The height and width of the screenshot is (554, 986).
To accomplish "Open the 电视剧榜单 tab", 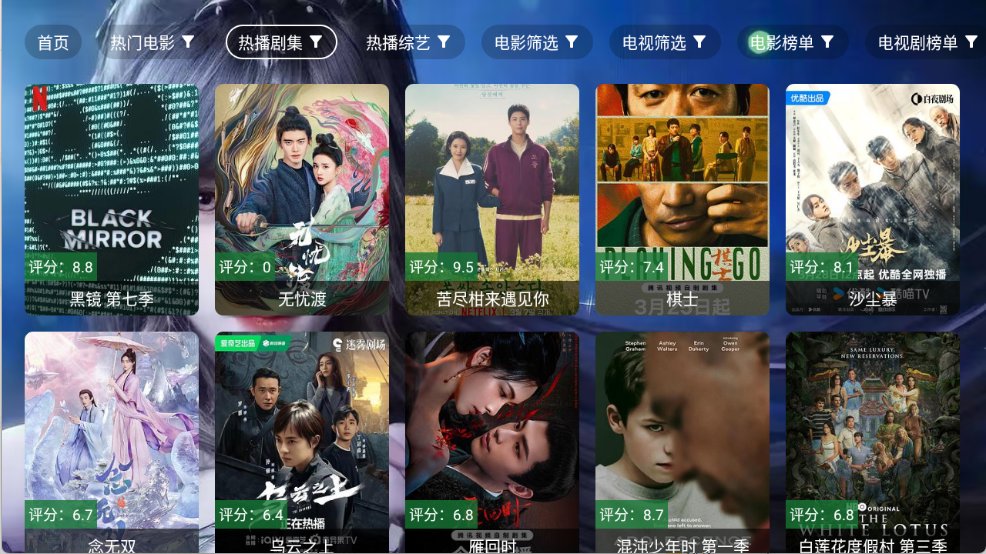I will 925,43.
